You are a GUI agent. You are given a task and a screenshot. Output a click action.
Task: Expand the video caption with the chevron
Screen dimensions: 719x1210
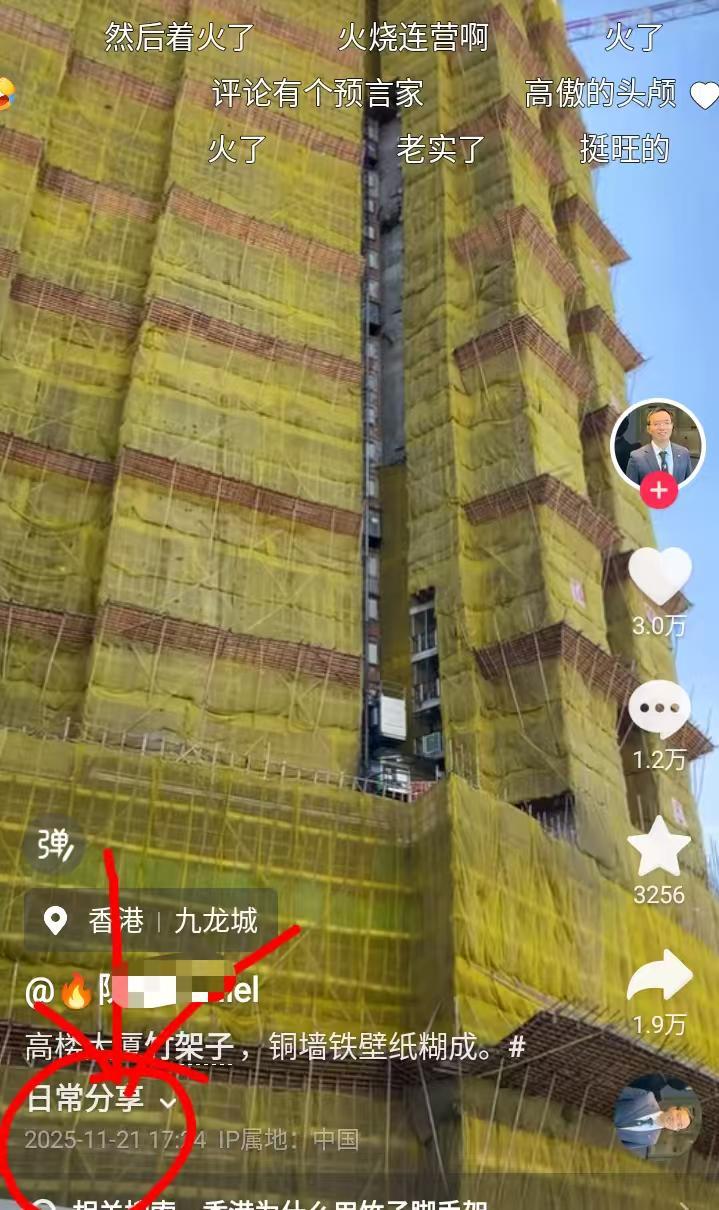168,1101
